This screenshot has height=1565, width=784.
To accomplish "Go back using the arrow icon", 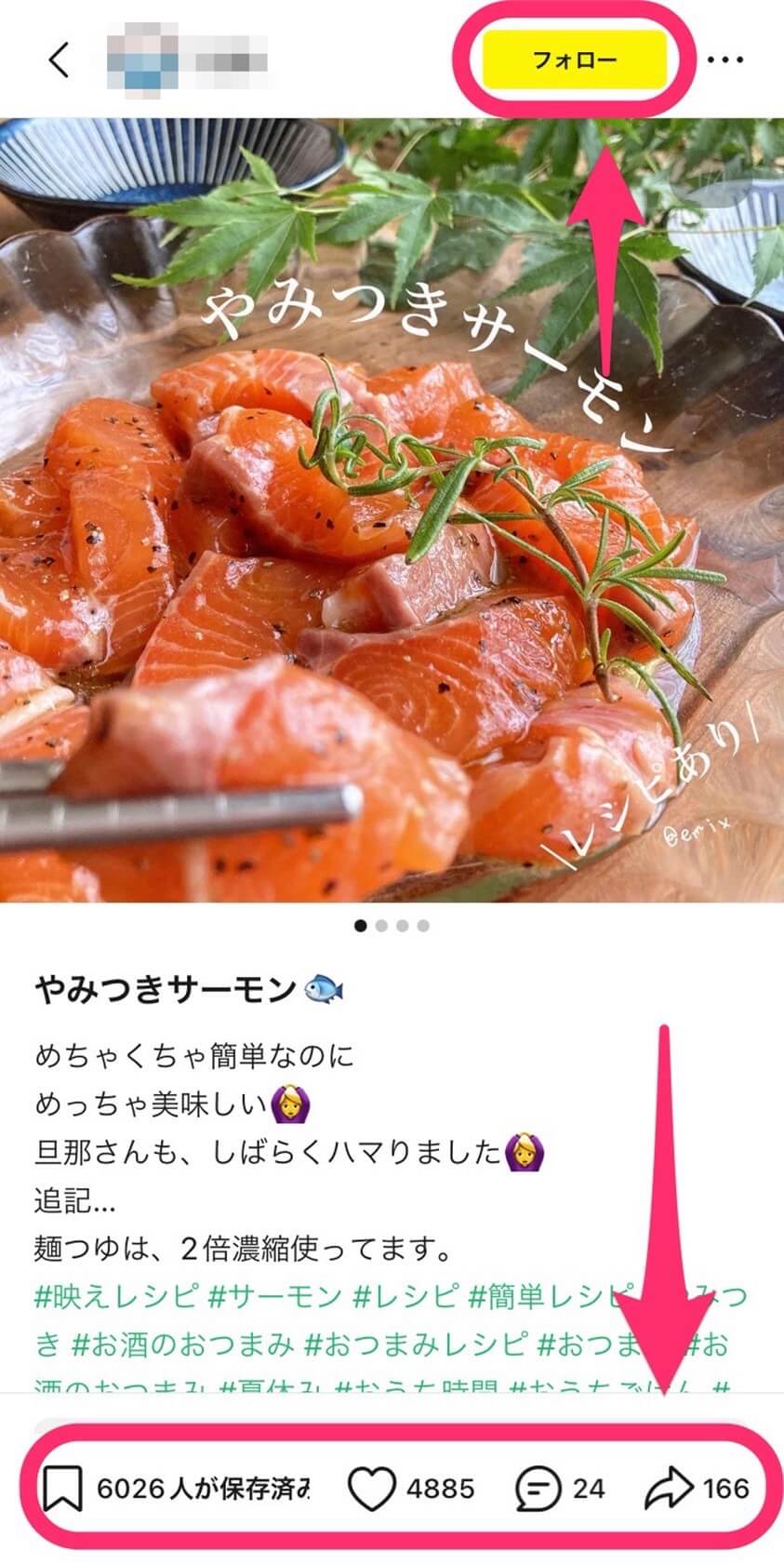I will click(x=59, y=60).
